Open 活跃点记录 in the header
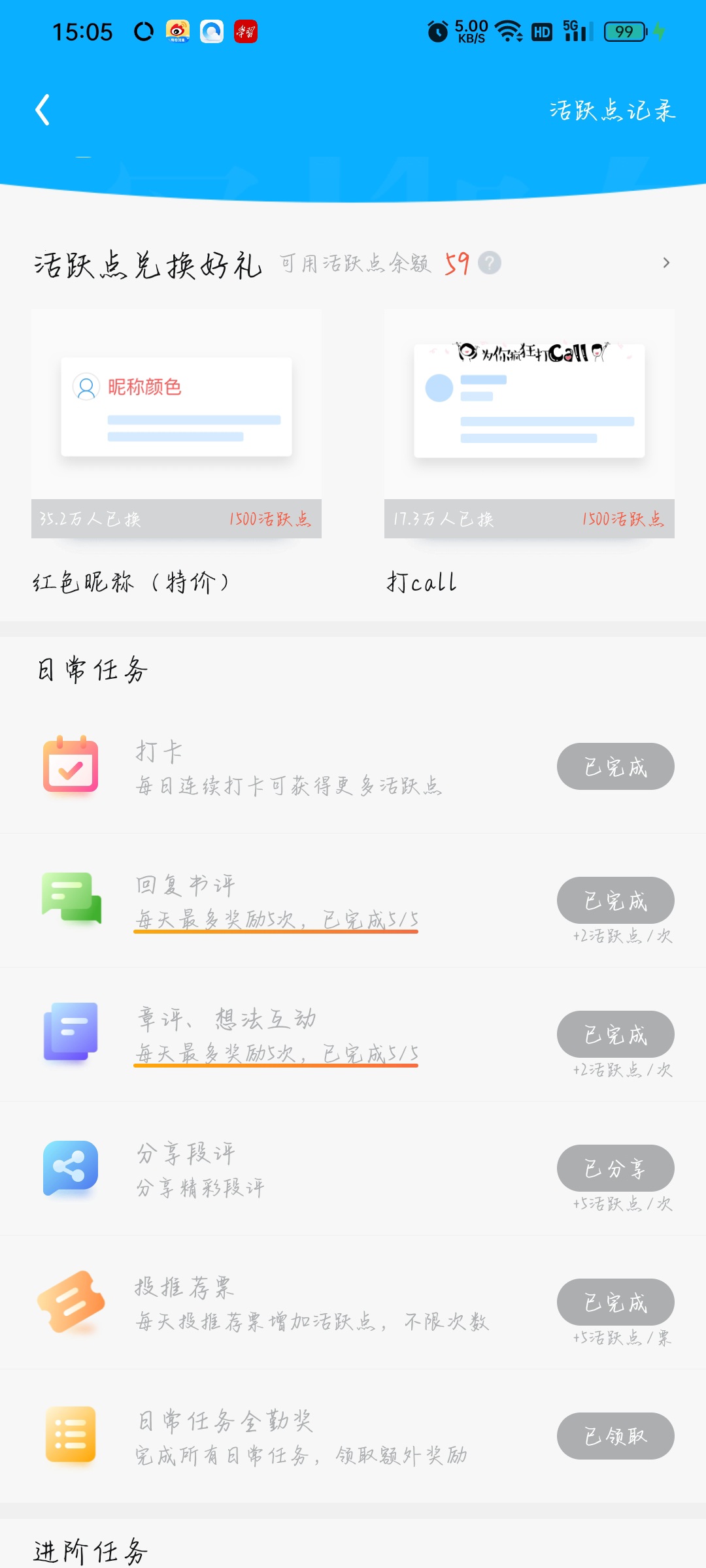 point(613,110)
